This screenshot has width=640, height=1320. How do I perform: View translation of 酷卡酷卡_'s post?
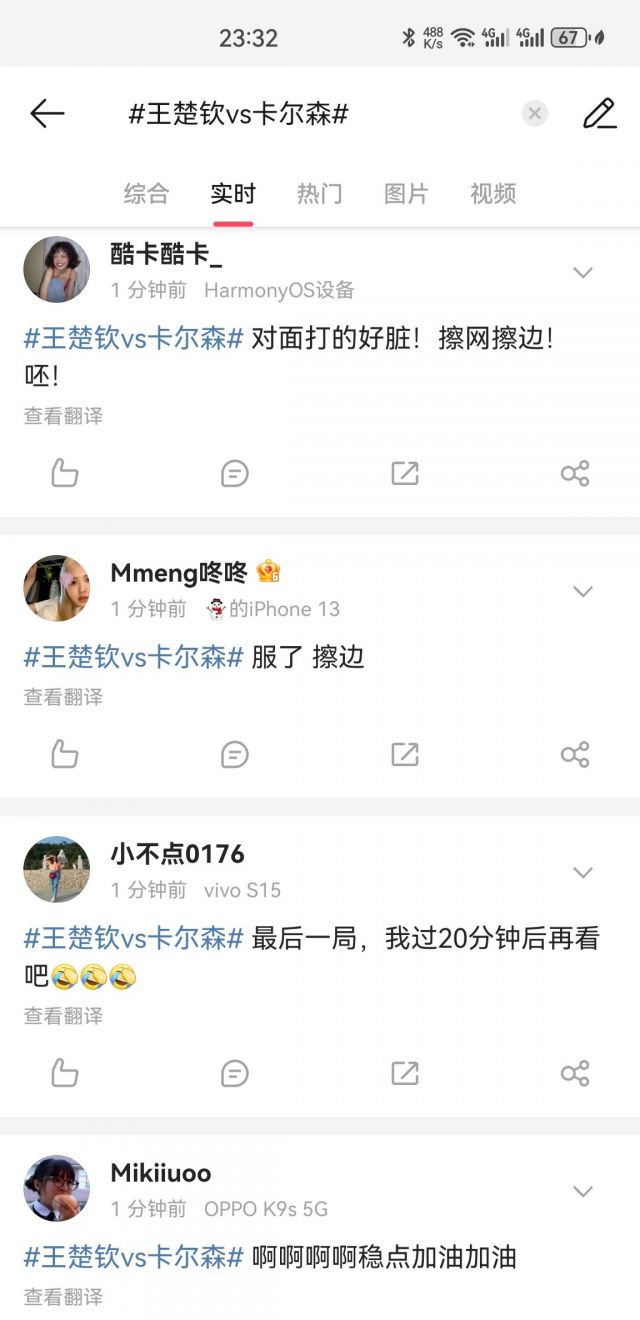pos(63,416)
